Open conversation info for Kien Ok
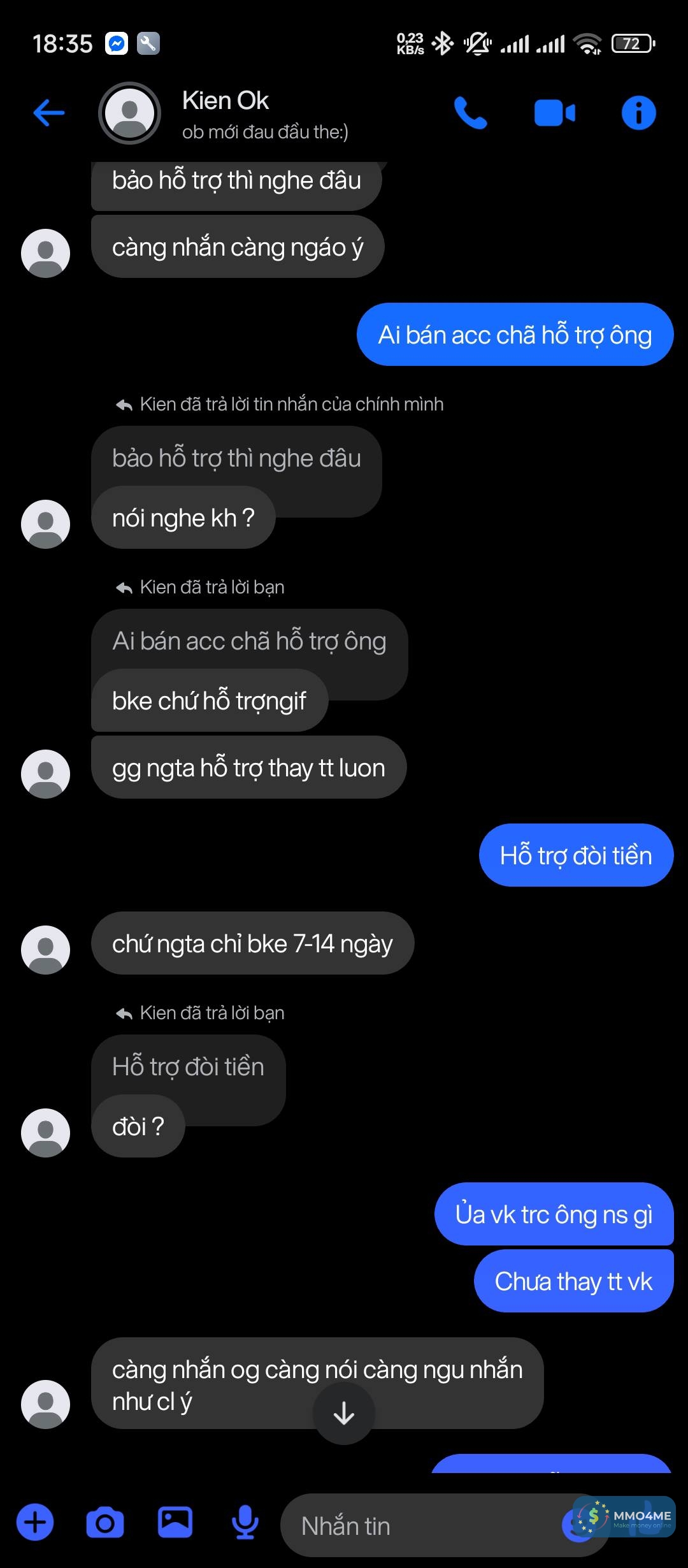Image resolution: width=688 pixels, height=1568 pixels. coord(638,113)
